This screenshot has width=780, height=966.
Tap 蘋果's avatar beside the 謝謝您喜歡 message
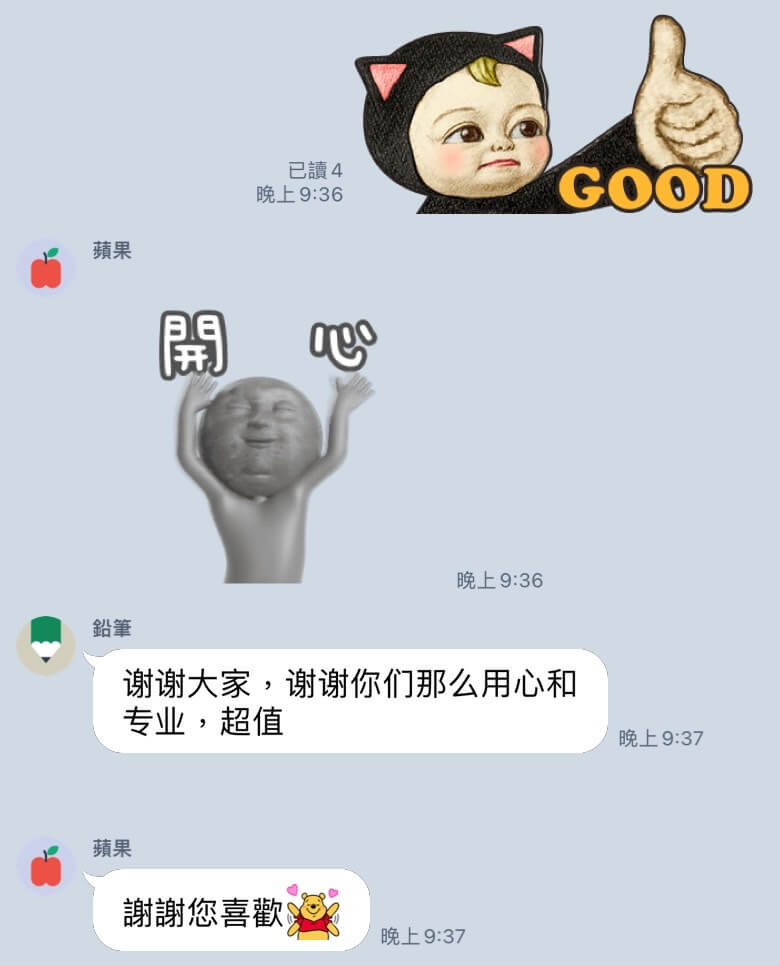[x=46, y=866]
